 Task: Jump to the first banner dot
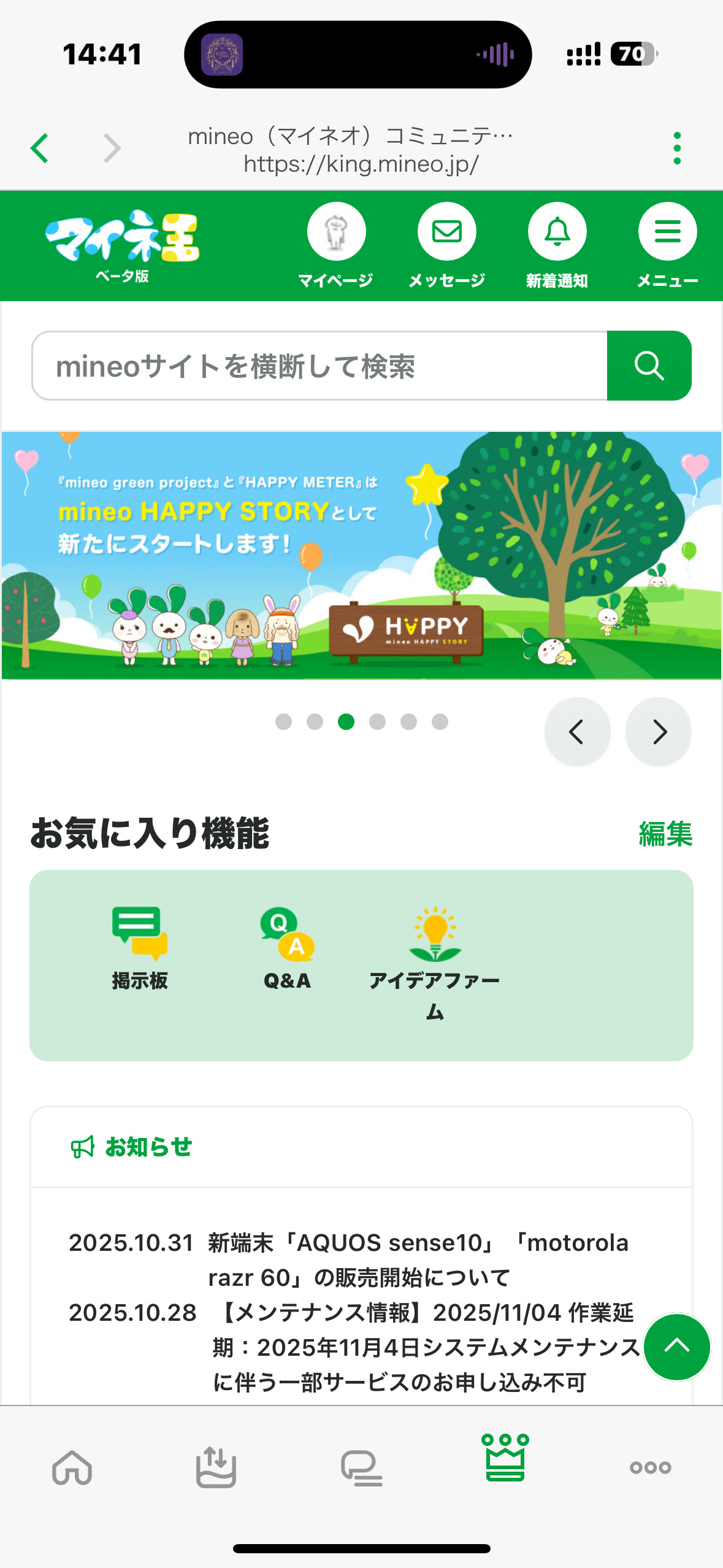[283, 722]
